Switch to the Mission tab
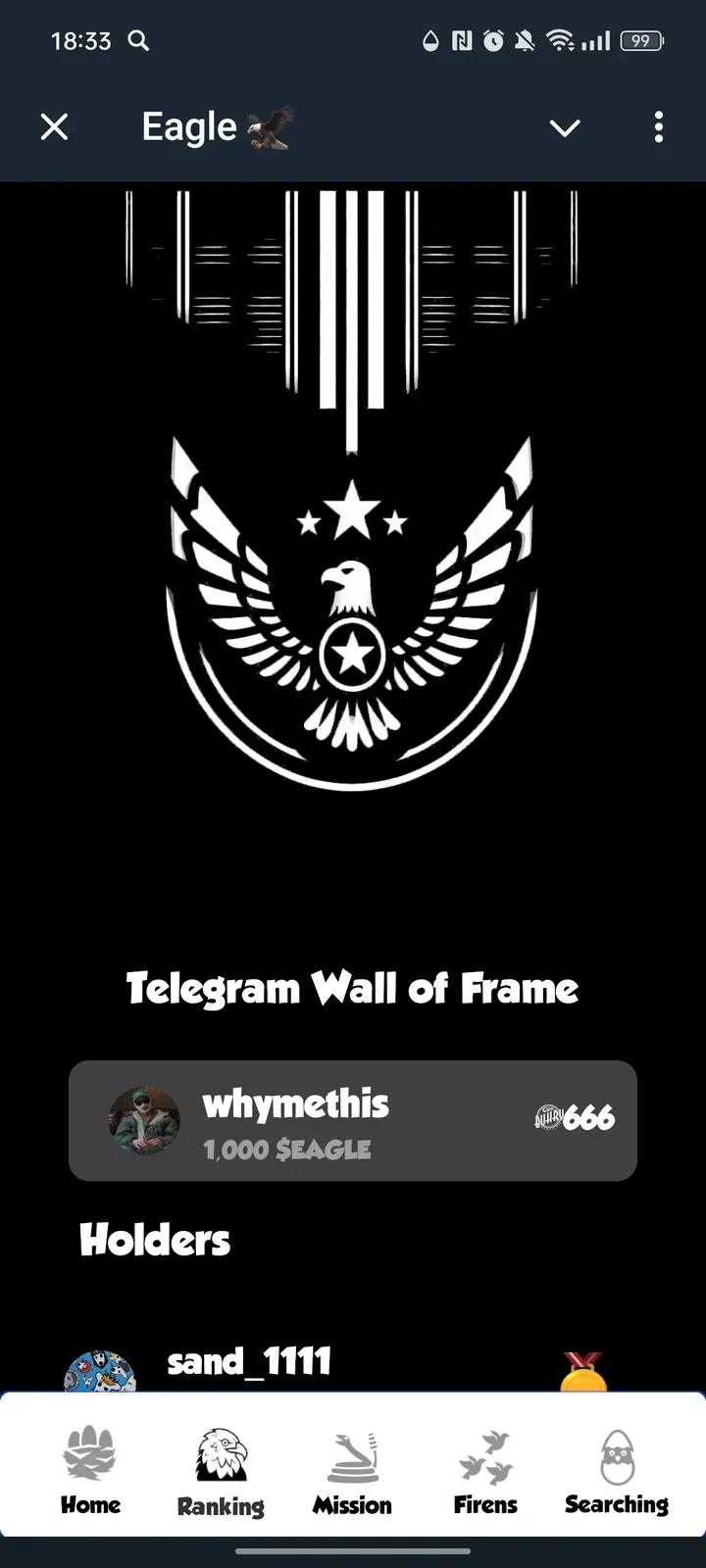The width and height of the screenshot is (706, 1568). tap(352, 1472)
